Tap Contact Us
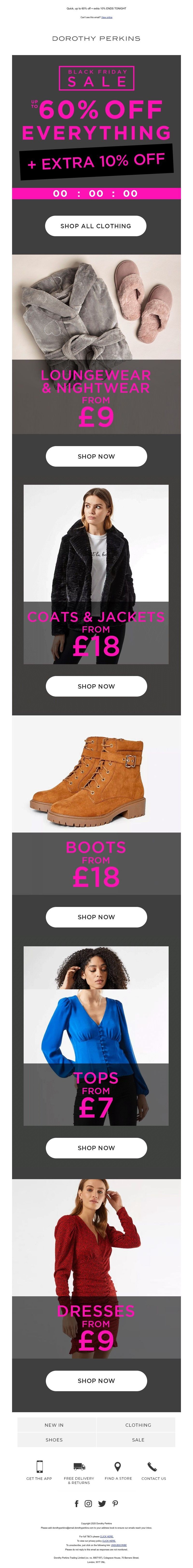Image resolution: width=193 pixels, height=1568 pixels. (x=153, y=1470)
